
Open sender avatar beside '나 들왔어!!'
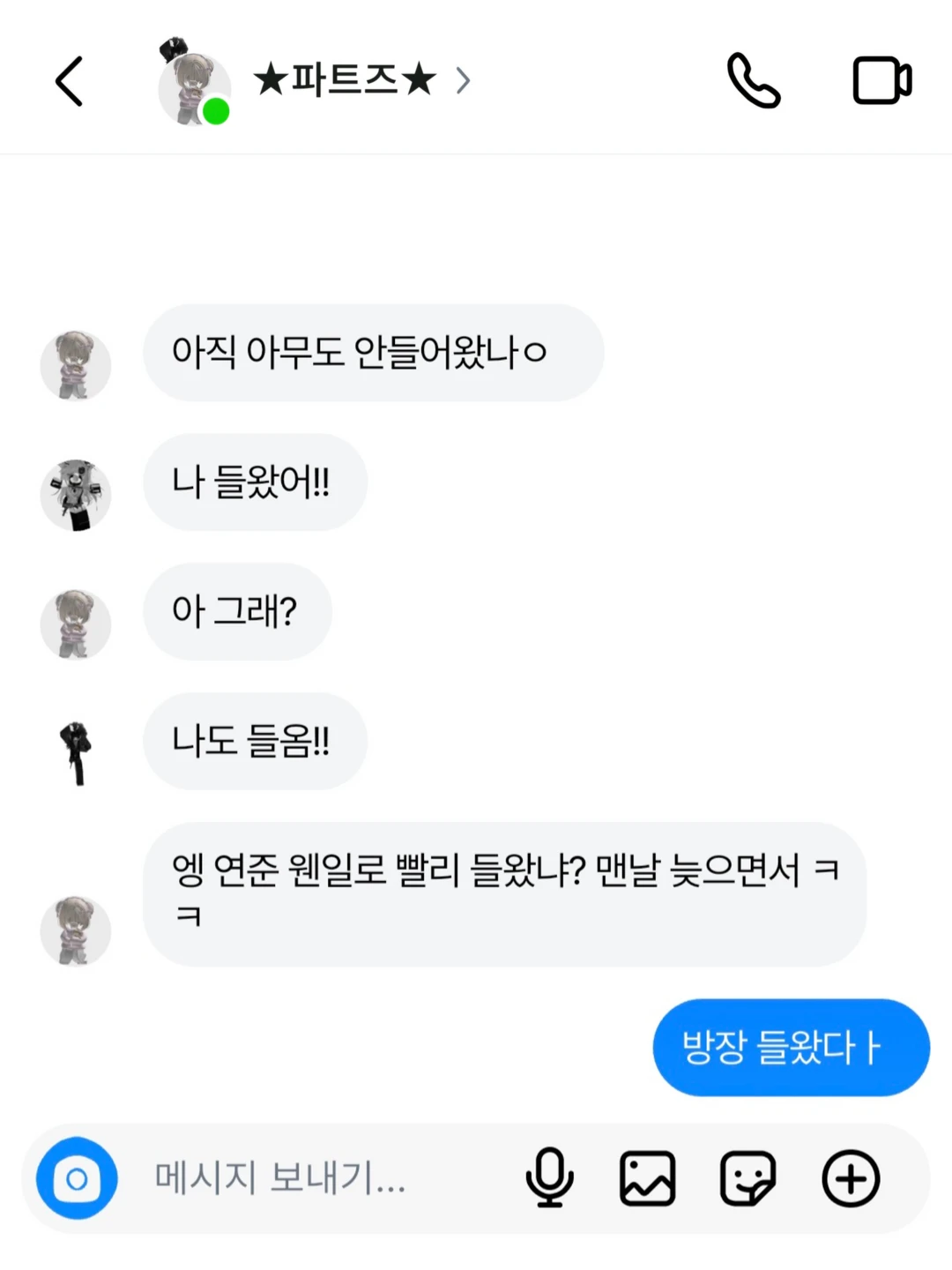[76, 495]
